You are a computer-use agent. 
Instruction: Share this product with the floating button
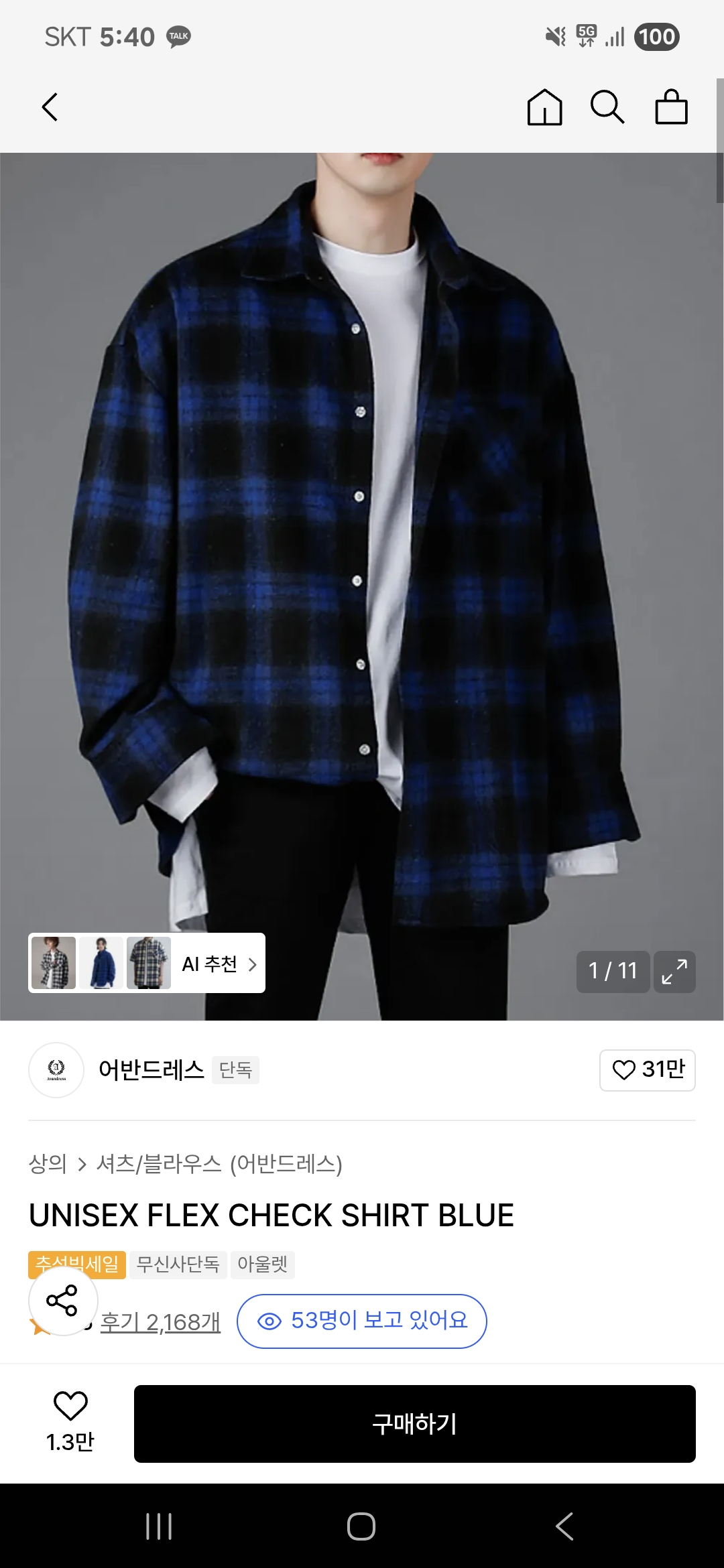pos(62,1301)
